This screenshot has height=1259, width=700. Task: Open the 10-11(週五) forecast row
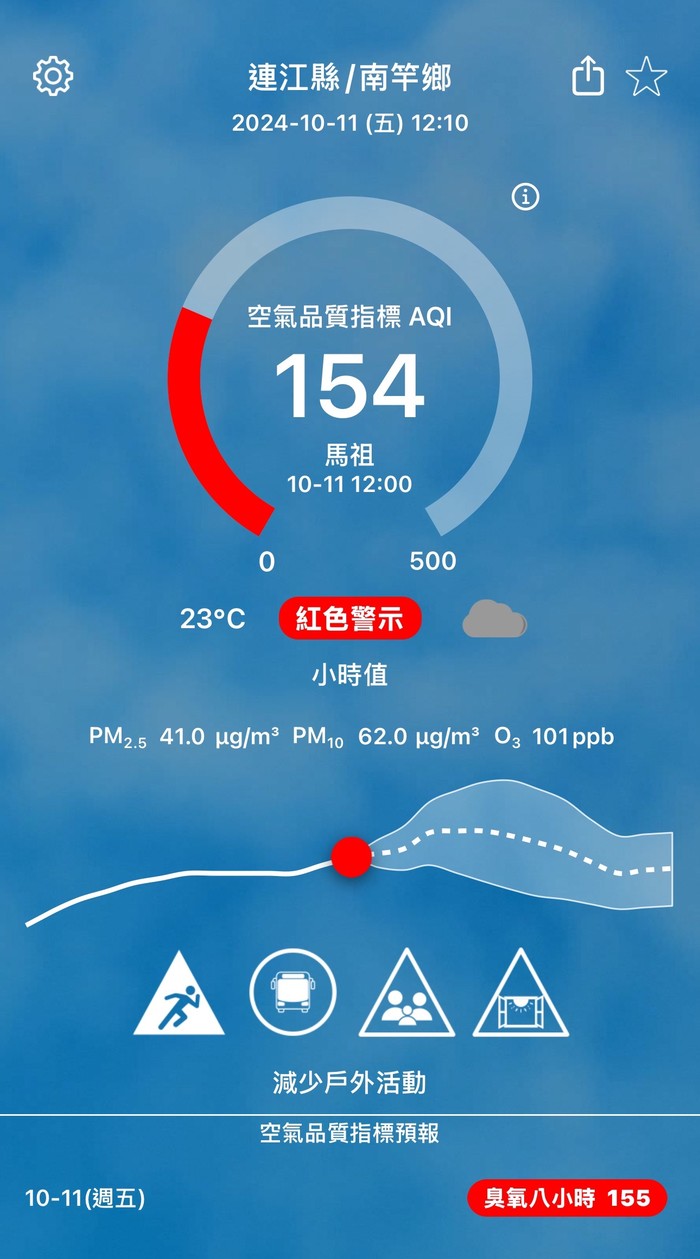tap(85, 1197)
